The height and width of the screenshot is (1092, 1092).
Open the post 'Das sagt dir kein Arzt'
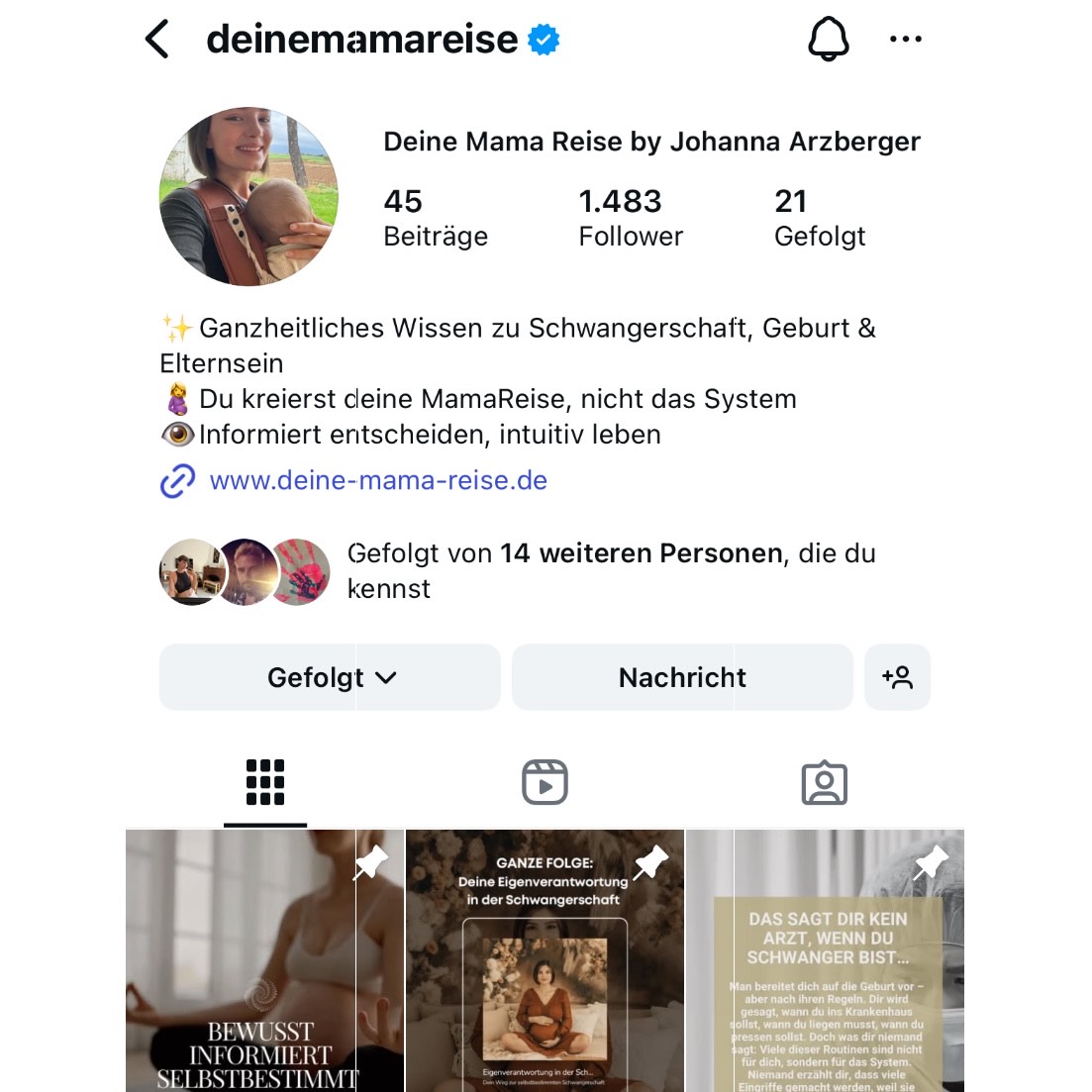click(825, 960)
